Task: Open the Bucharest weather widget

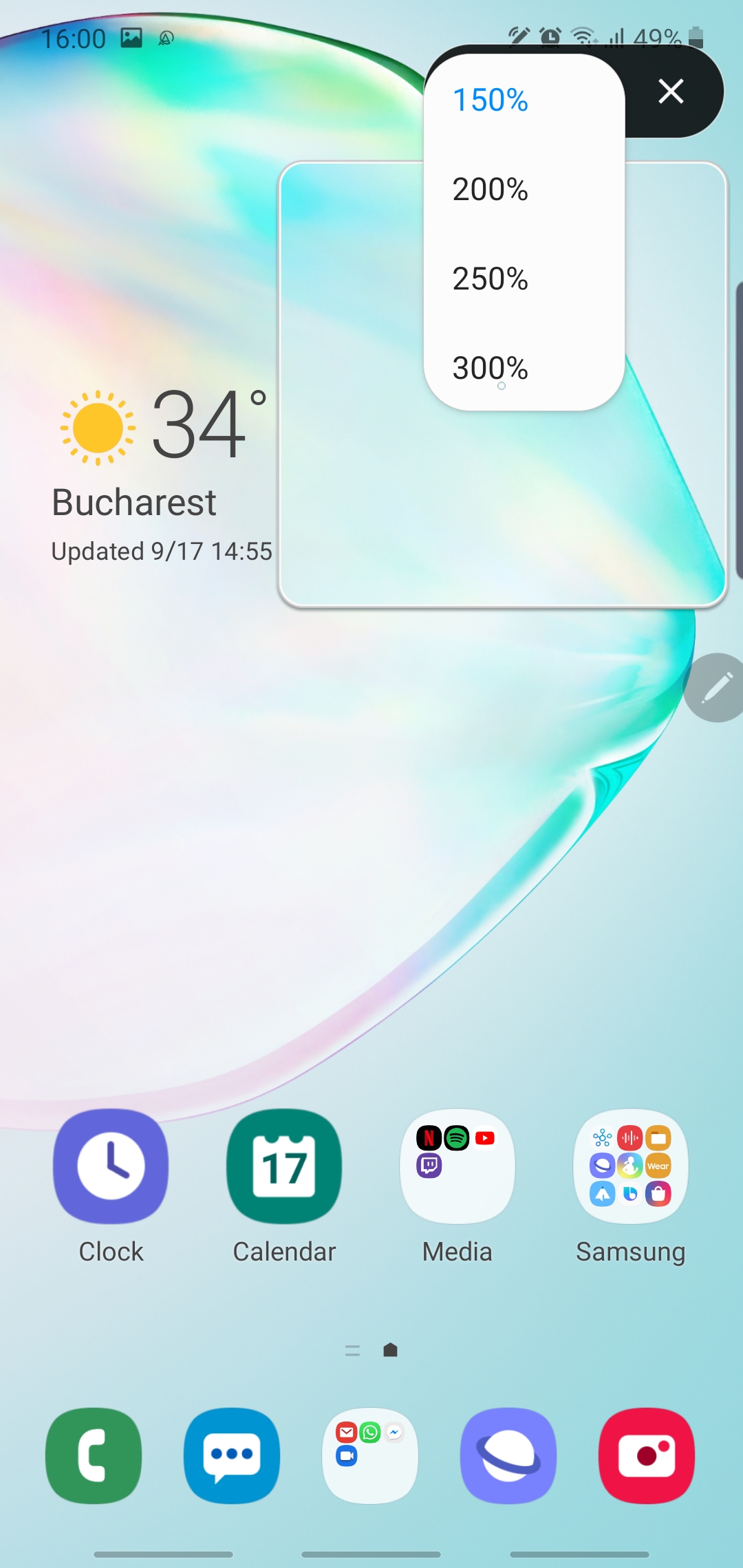Action: (162, 475)
